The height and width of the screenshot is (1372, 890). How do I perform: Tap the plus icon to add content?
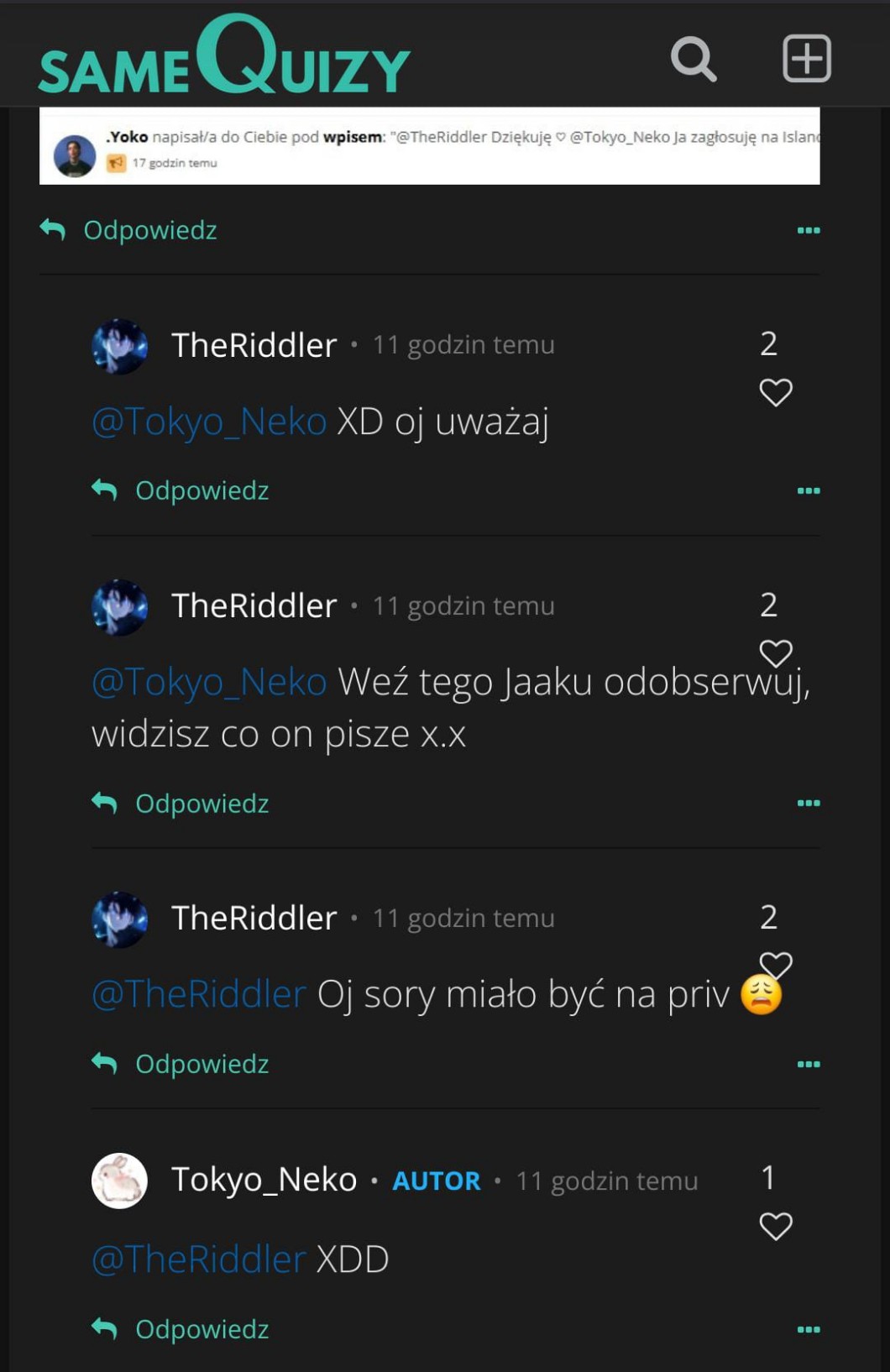click(806, 59)
